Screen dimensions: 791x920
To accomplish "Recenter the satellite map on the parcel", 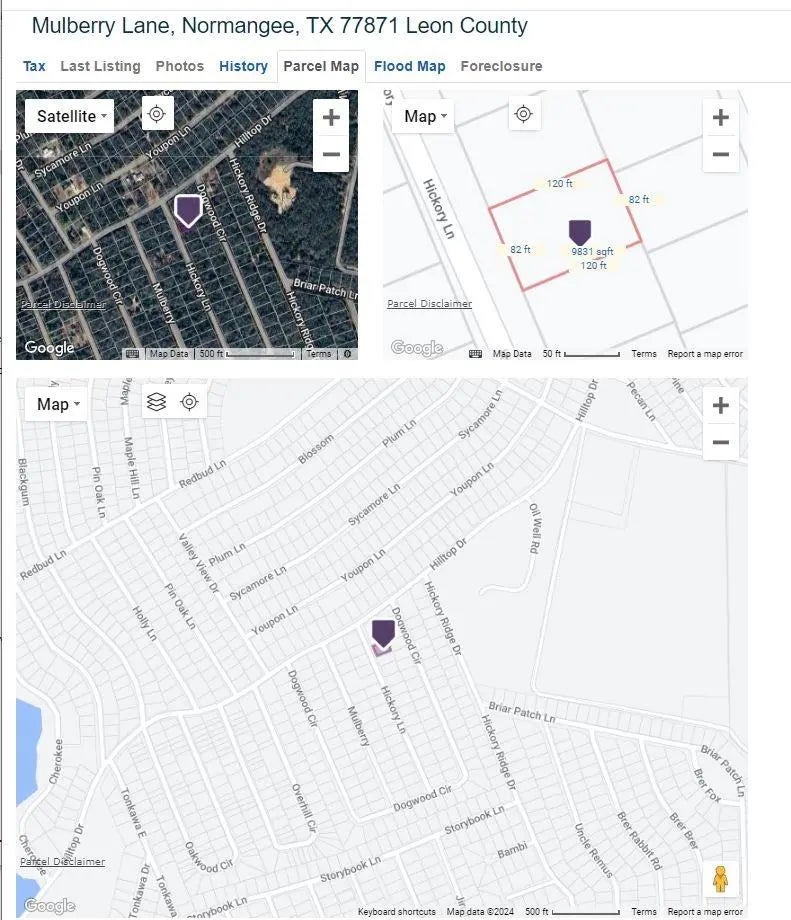I will pos(156,114).
